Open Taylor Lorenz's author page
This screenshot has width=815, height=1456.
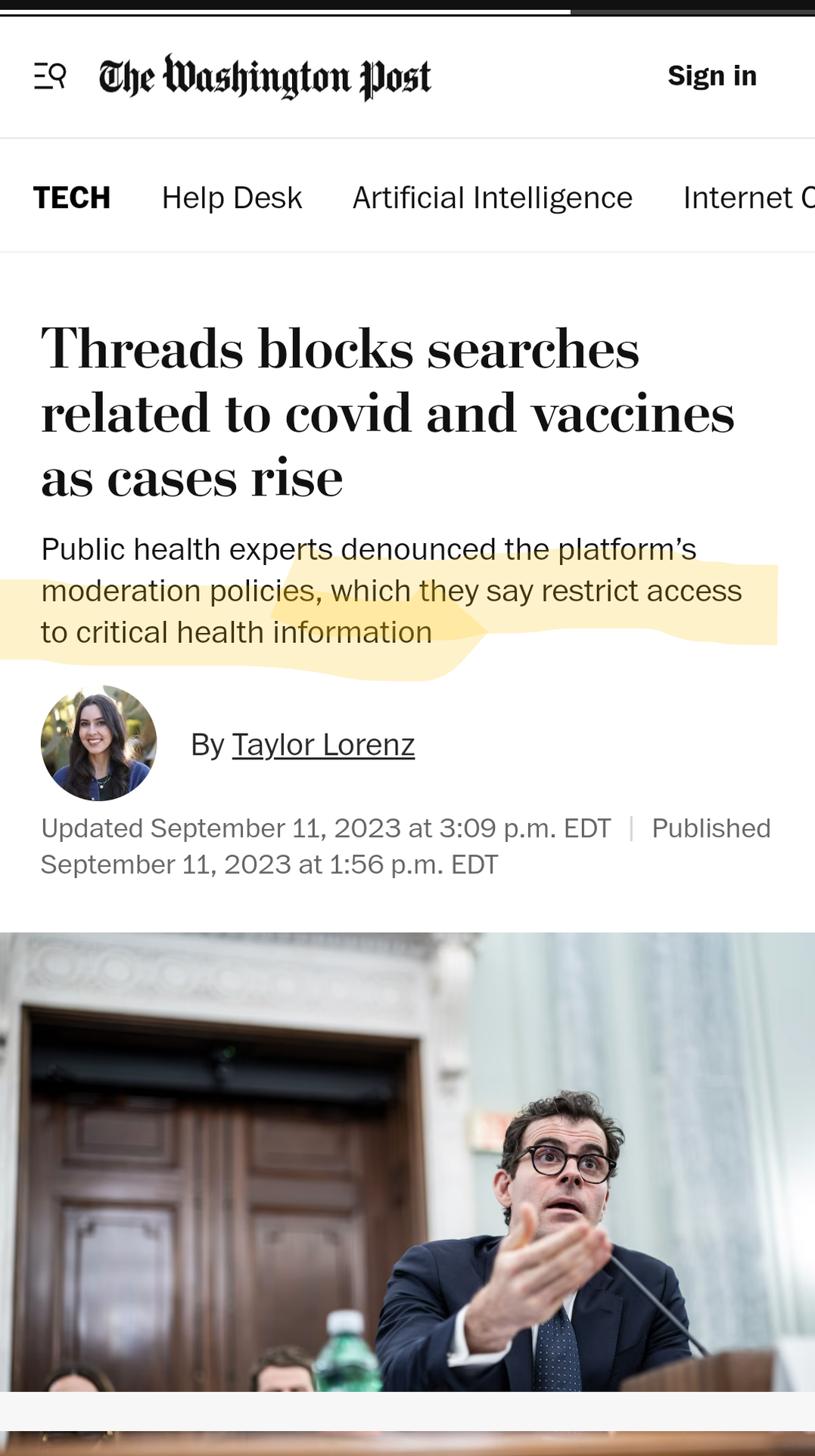click(323, 745)
